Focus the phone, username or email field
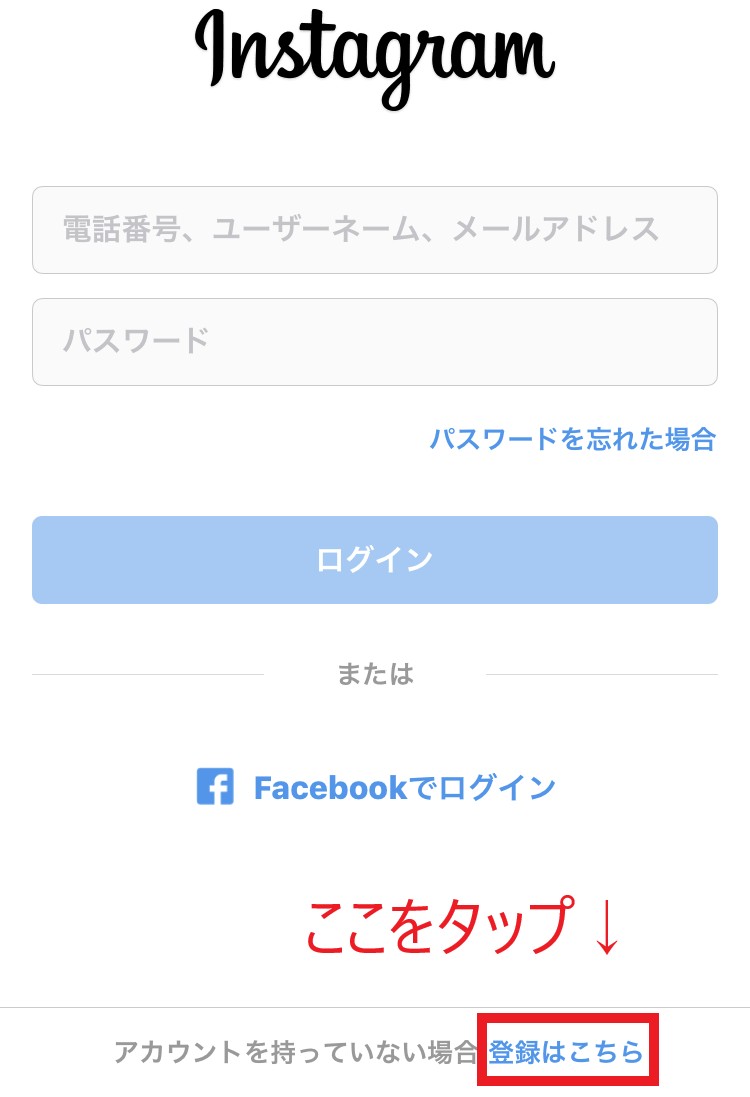Screen dimensions: 750x1097 click(x=375, y=229)
